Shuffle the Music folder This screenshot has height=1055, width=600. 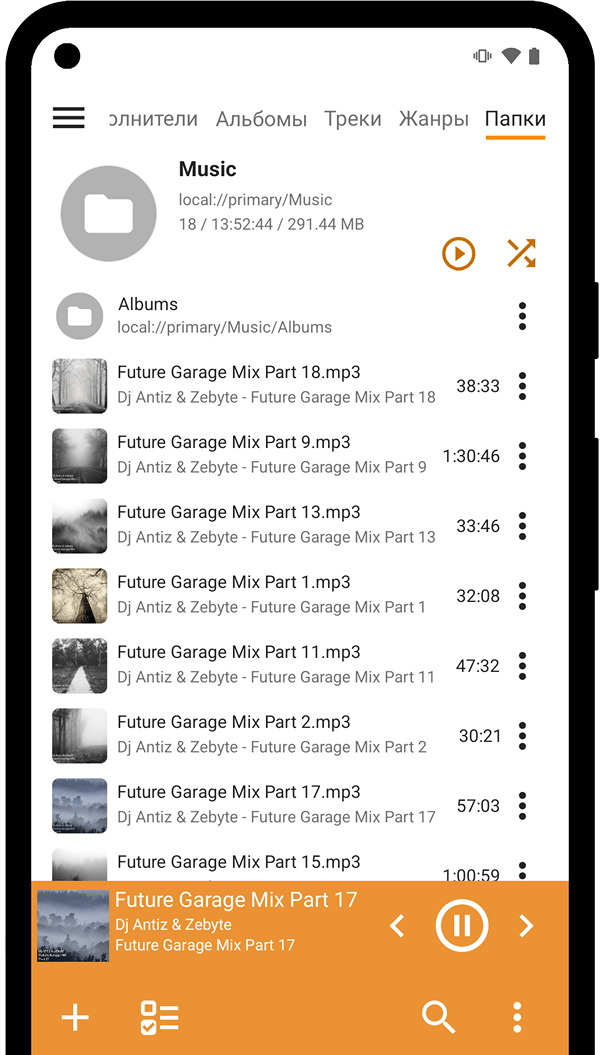point(521,253)
